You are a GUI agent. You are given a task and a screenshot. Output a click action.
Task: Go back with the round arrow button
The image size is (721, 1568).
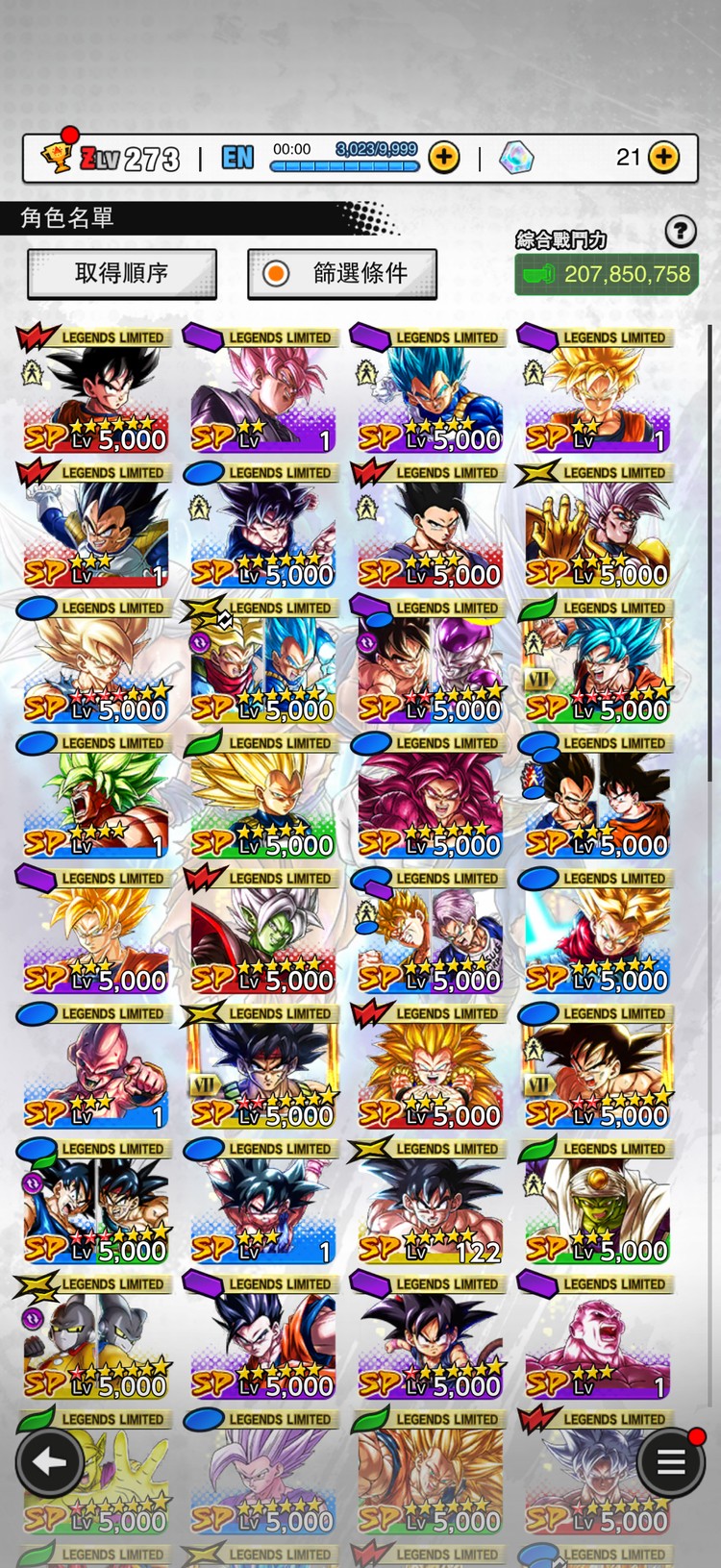click(48, 1462)
